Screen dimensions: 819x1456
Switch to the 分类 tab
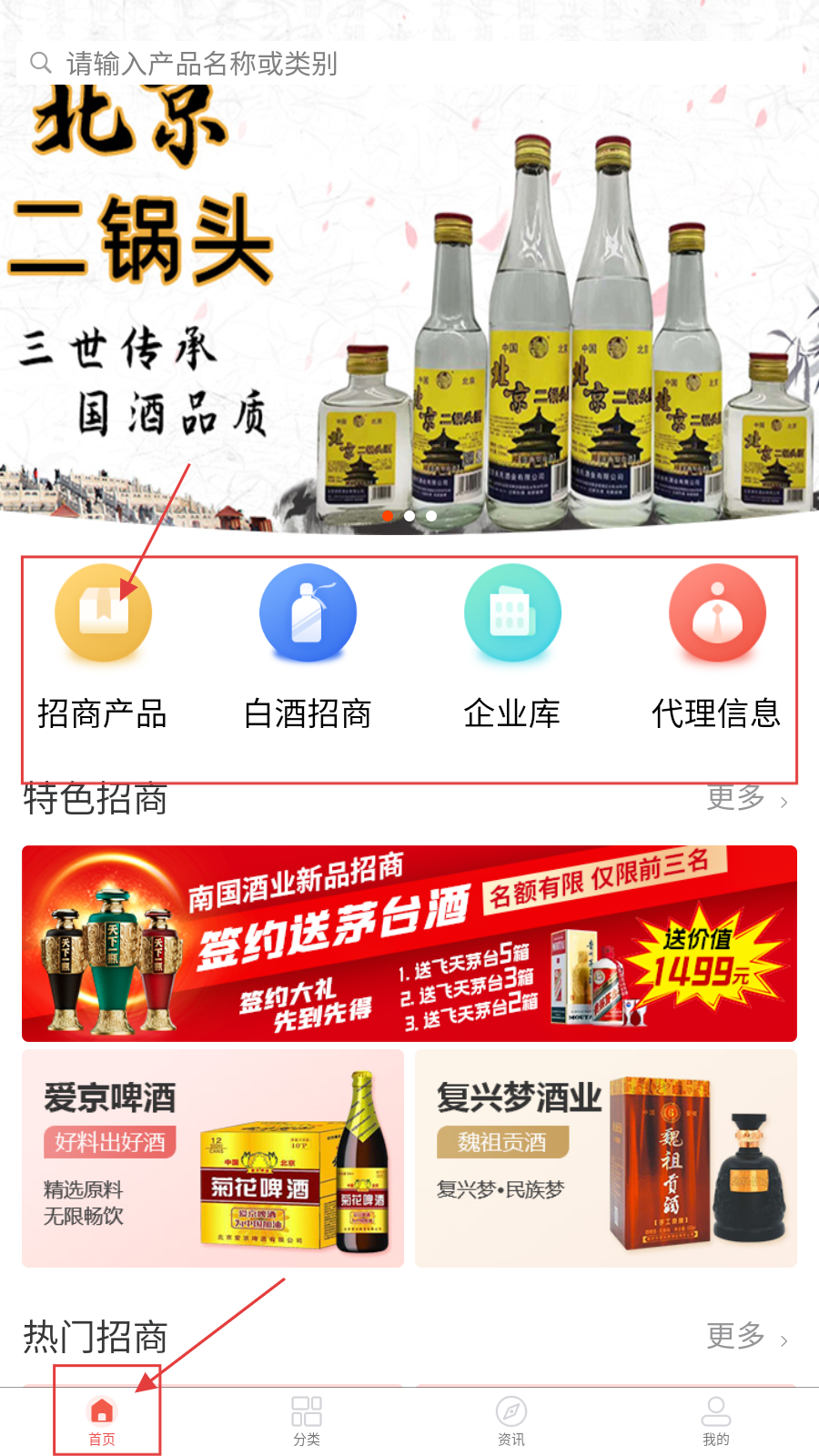[307, 1421]
